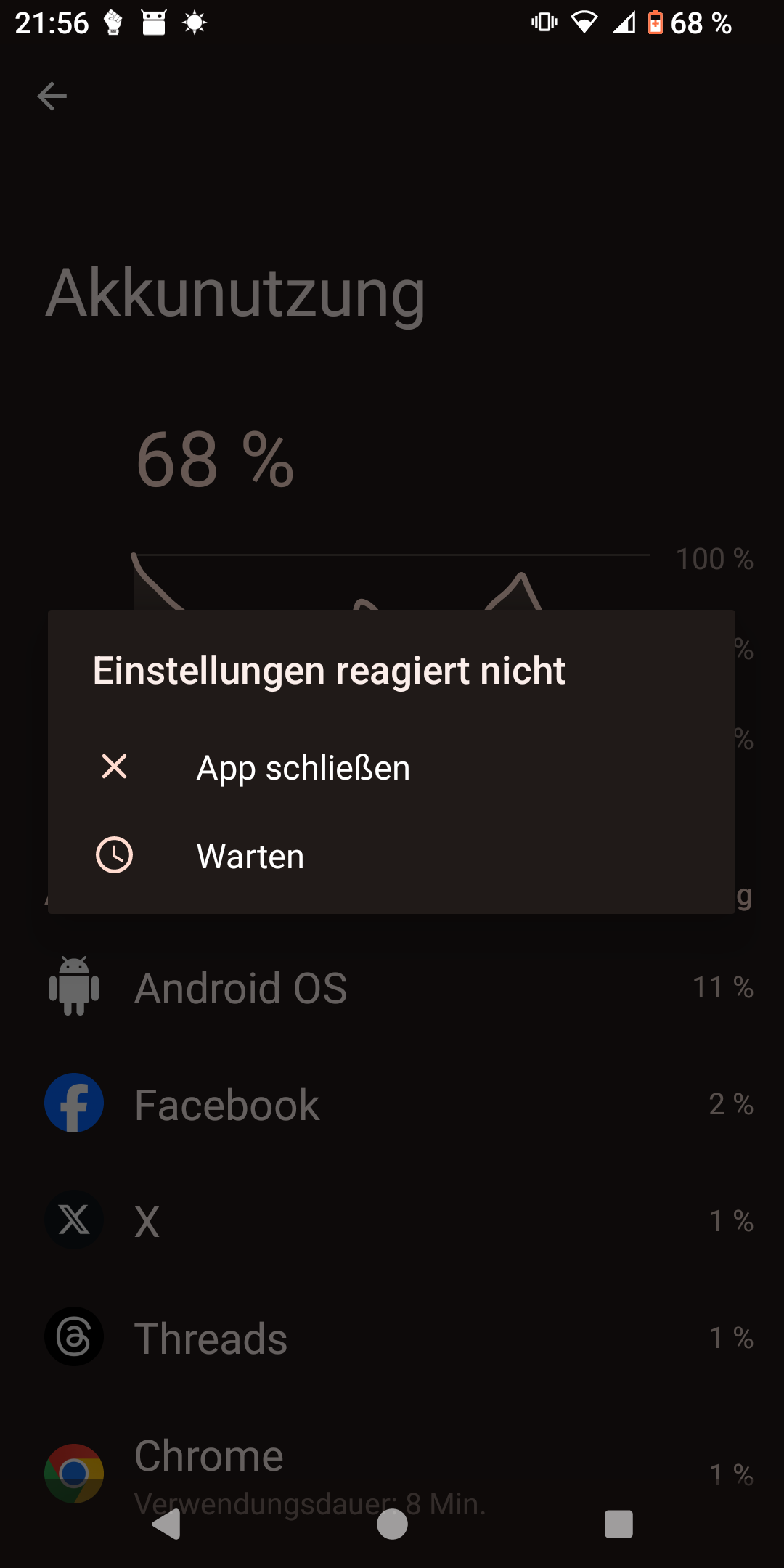This screenshot has width=784, height=1568.
Task: Open the recent apps overview
Action: [618, 1524]
